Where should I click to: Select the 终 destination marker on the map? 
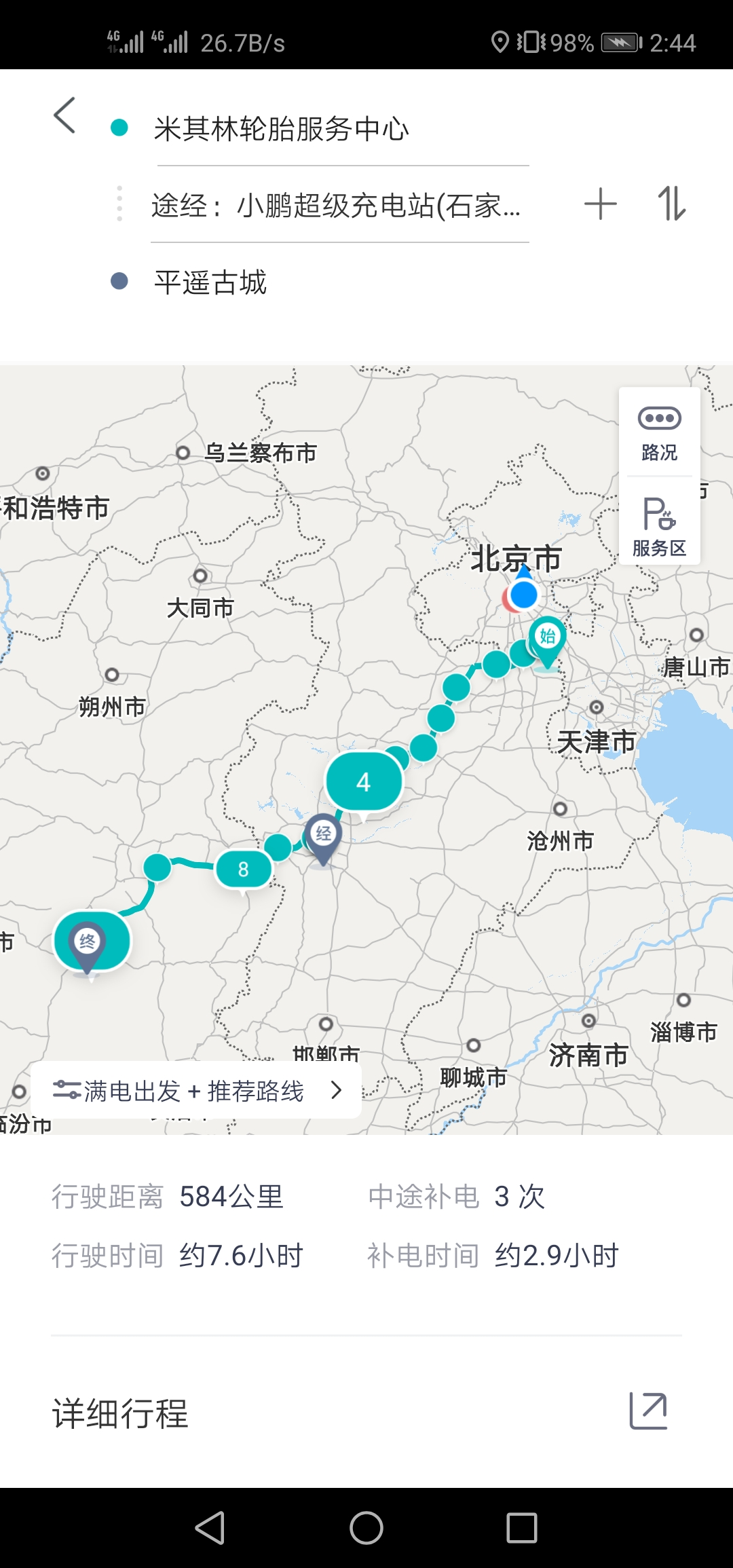click(x=88, y=943)
